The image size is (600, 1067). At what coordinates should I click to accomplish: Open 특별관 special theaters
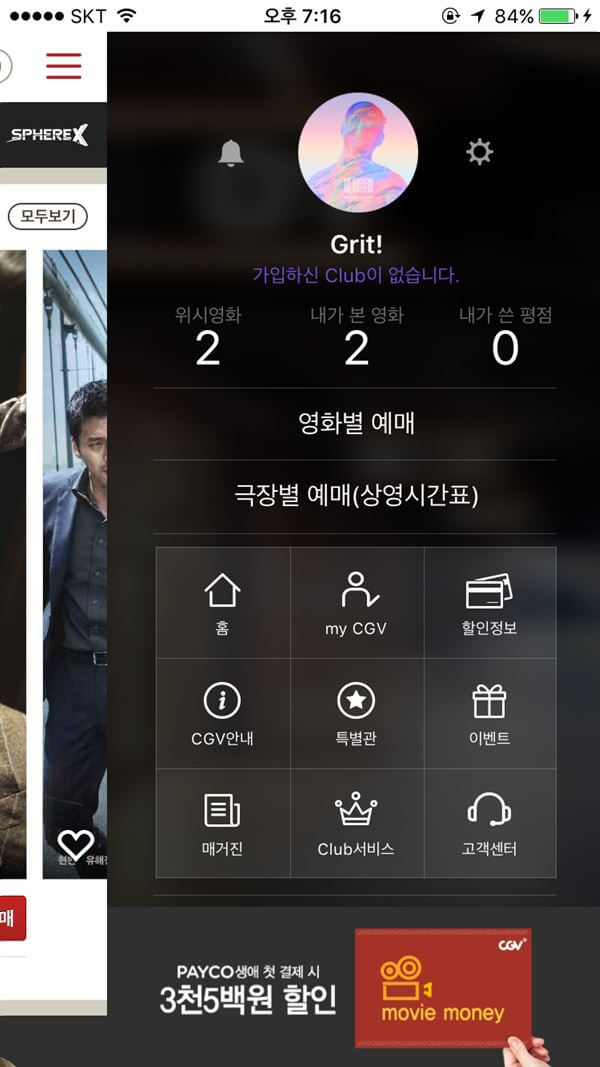pos(356,713)
